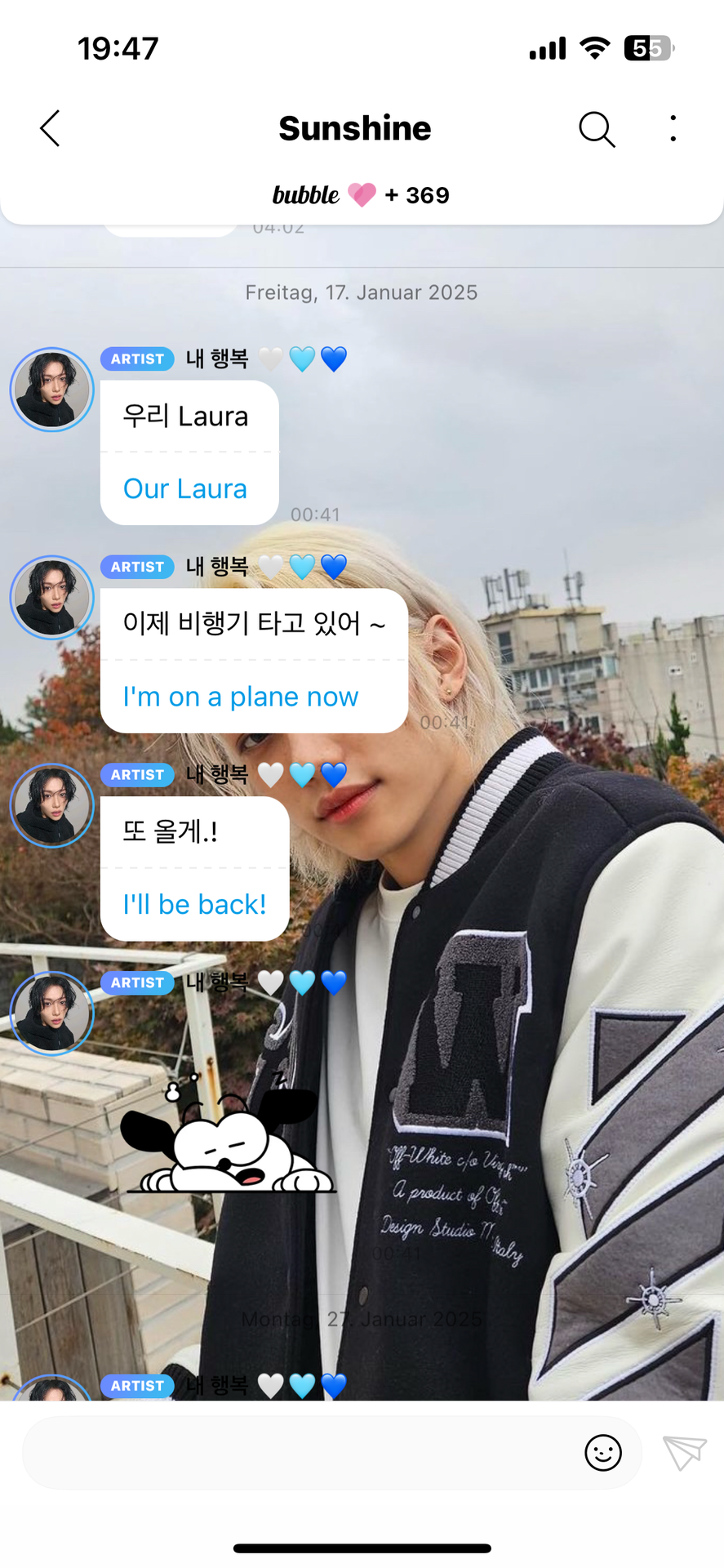Open the emoji picker
This screenshot has width=724, height=1568.
pyautogui.click(x=603, y=1453)
